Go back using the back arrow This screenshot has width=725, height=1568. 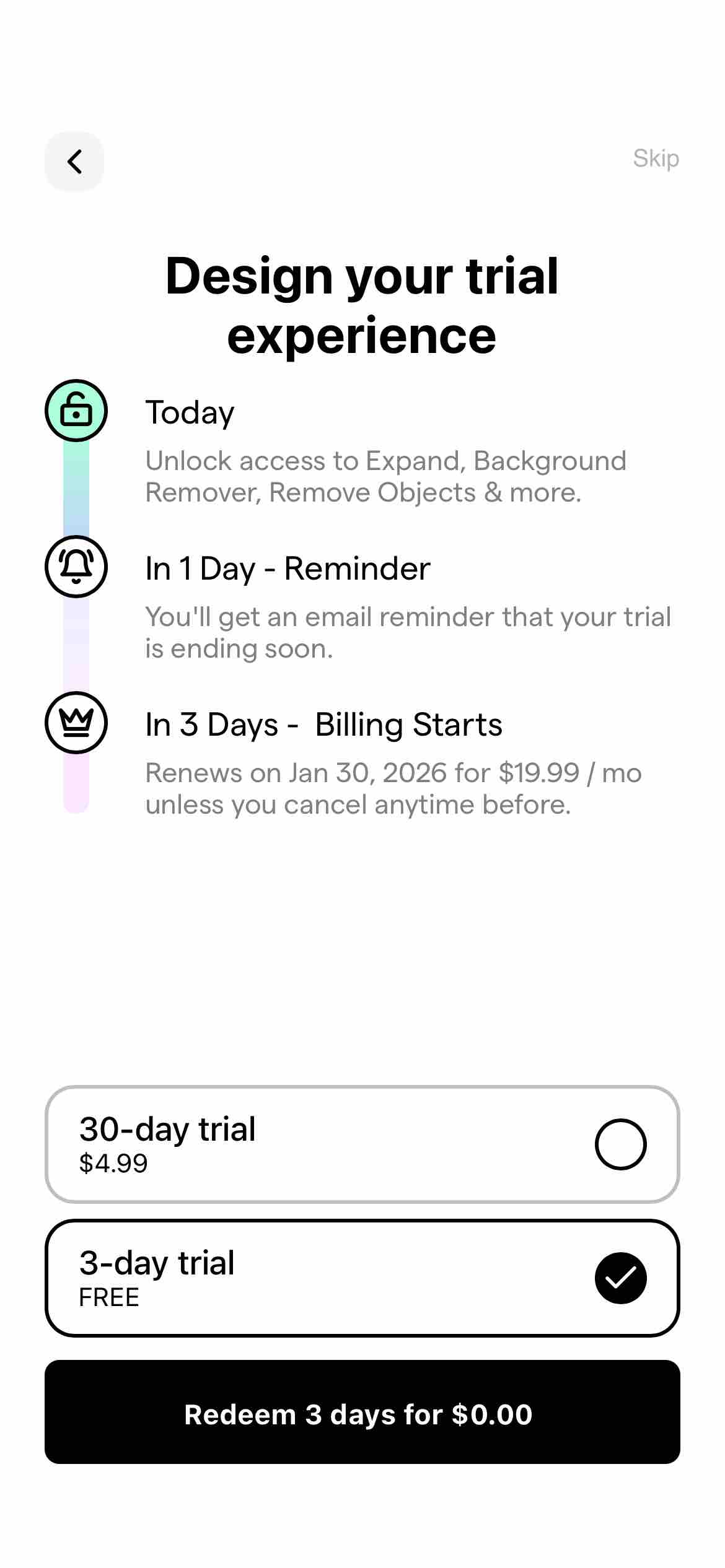[74, 162]
